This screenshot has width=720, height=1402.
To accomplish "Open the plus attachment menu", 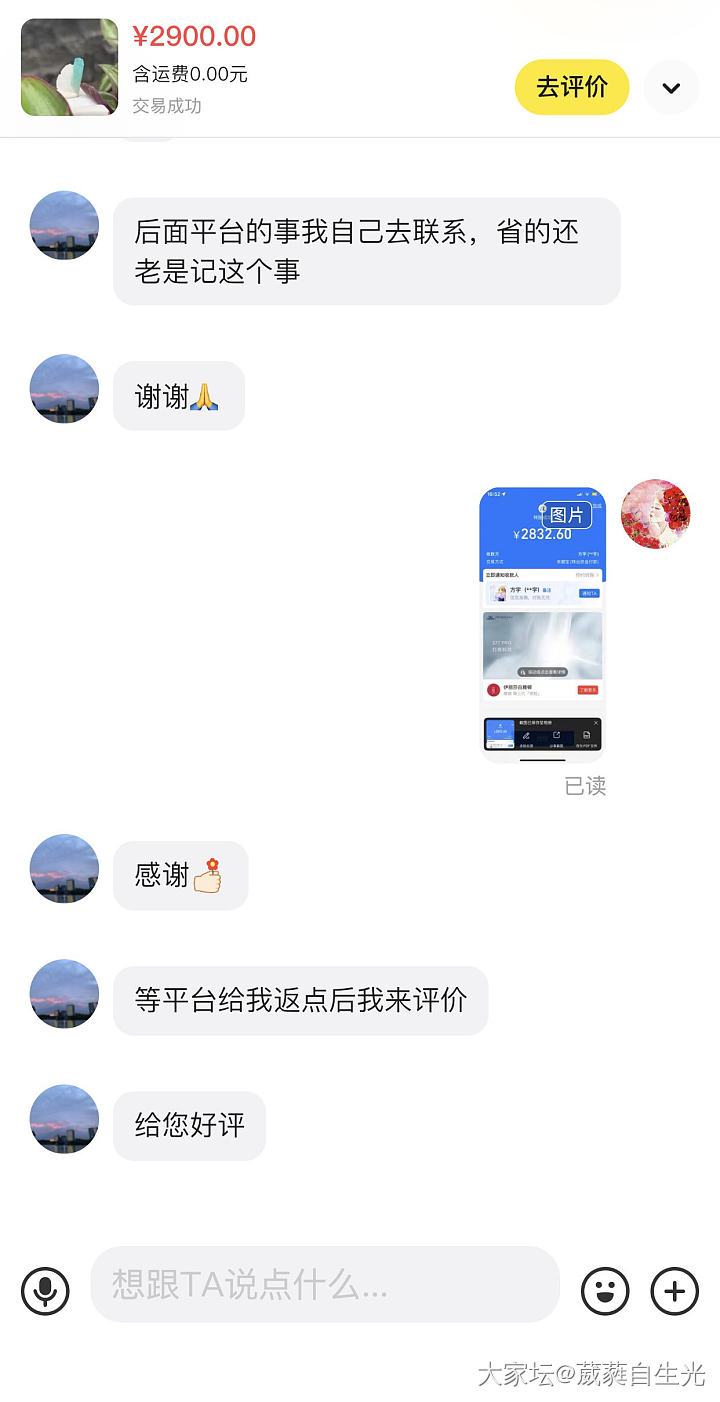I will click(x=675, y=1290).
